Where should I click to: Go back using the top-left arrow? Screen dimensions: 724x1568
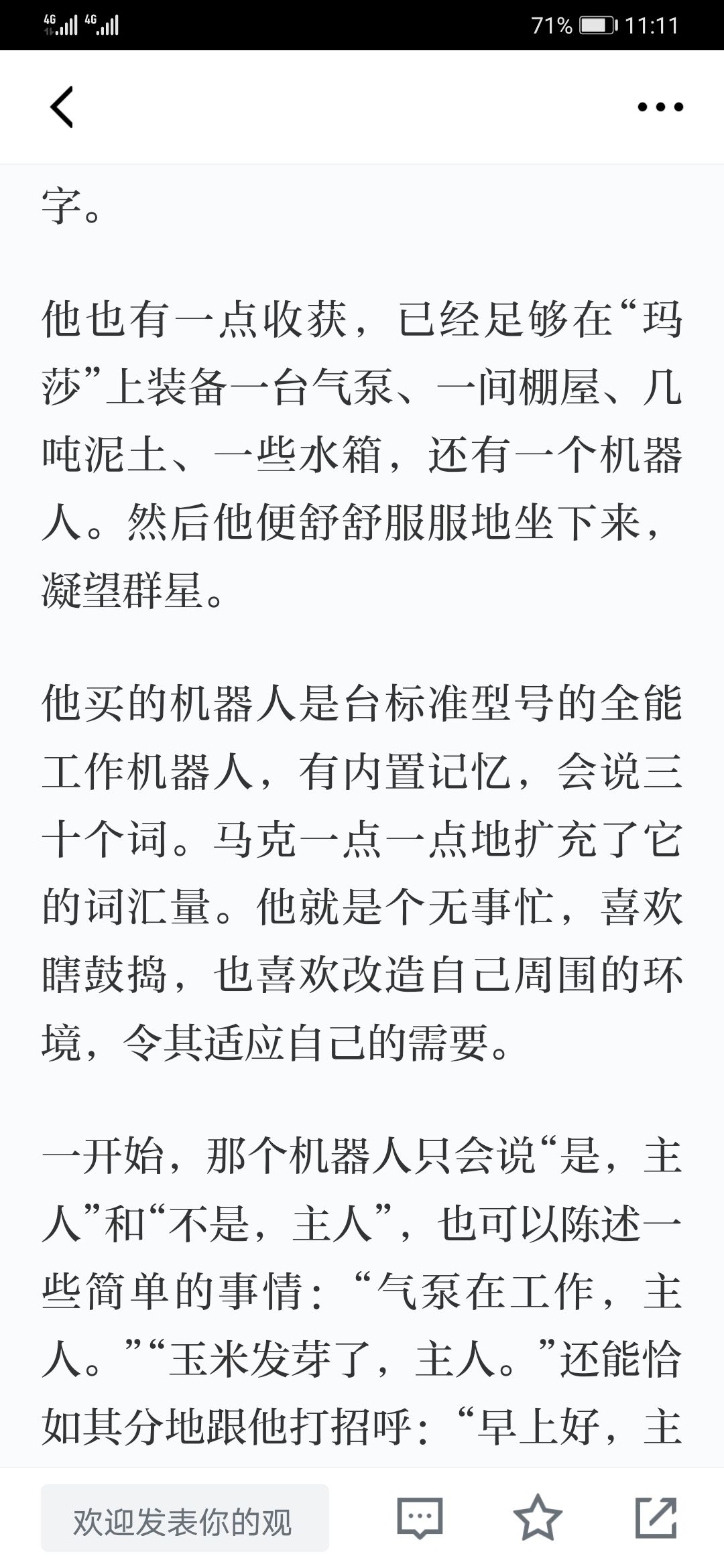62,107
